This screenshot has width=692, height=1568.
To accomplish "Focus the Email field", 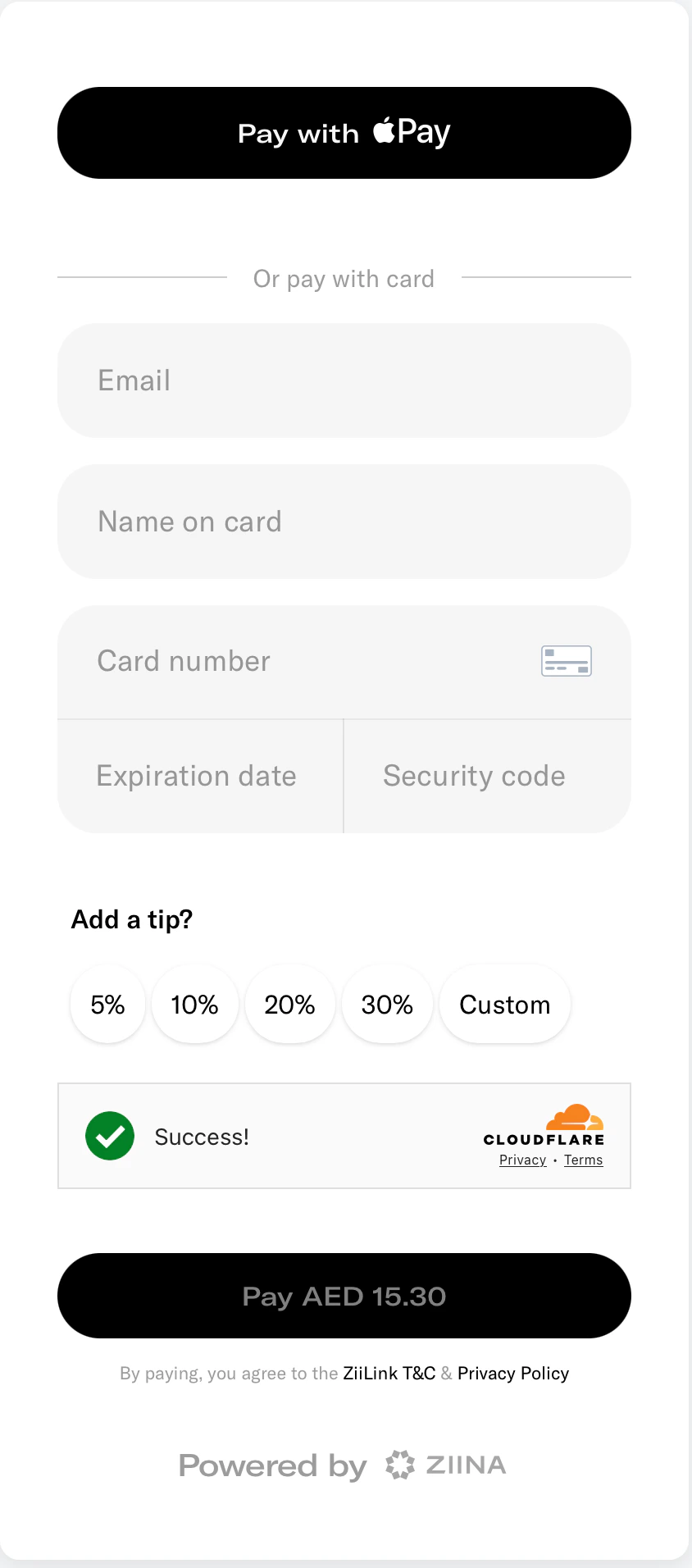I will (344, 381).
